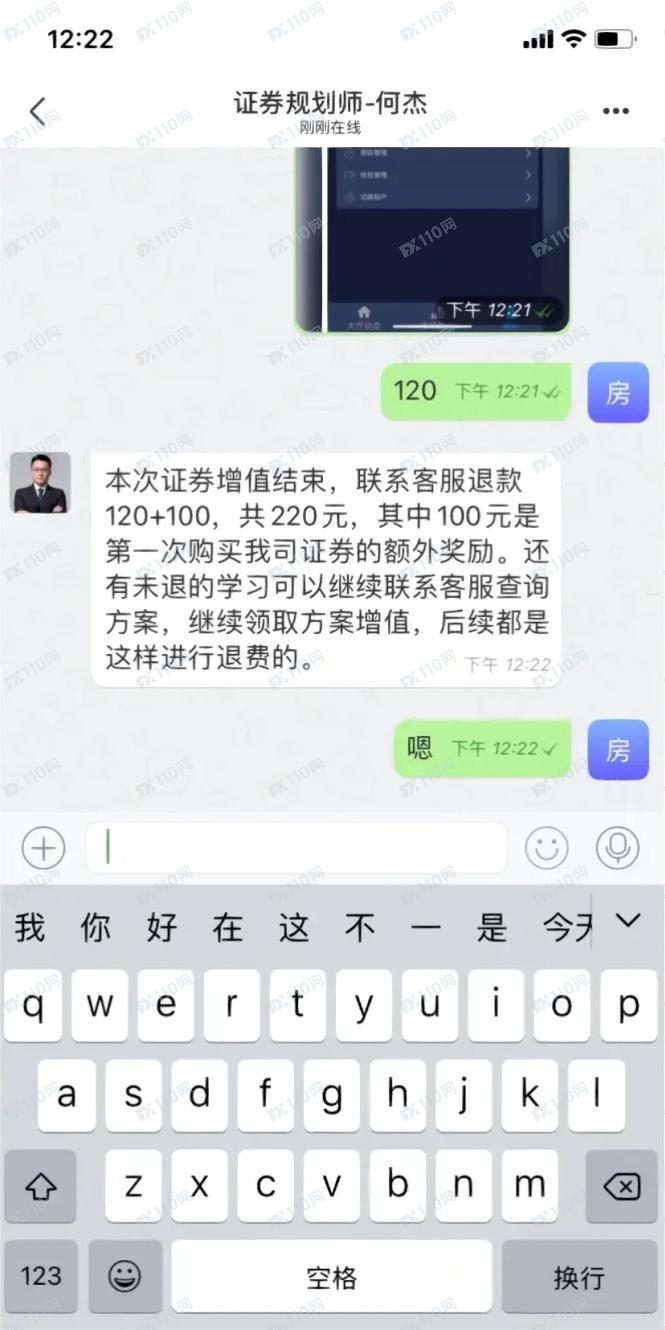665x1330 pixels.
Task: Open 何杰's profile avatar
Action: tap(40, 483)
